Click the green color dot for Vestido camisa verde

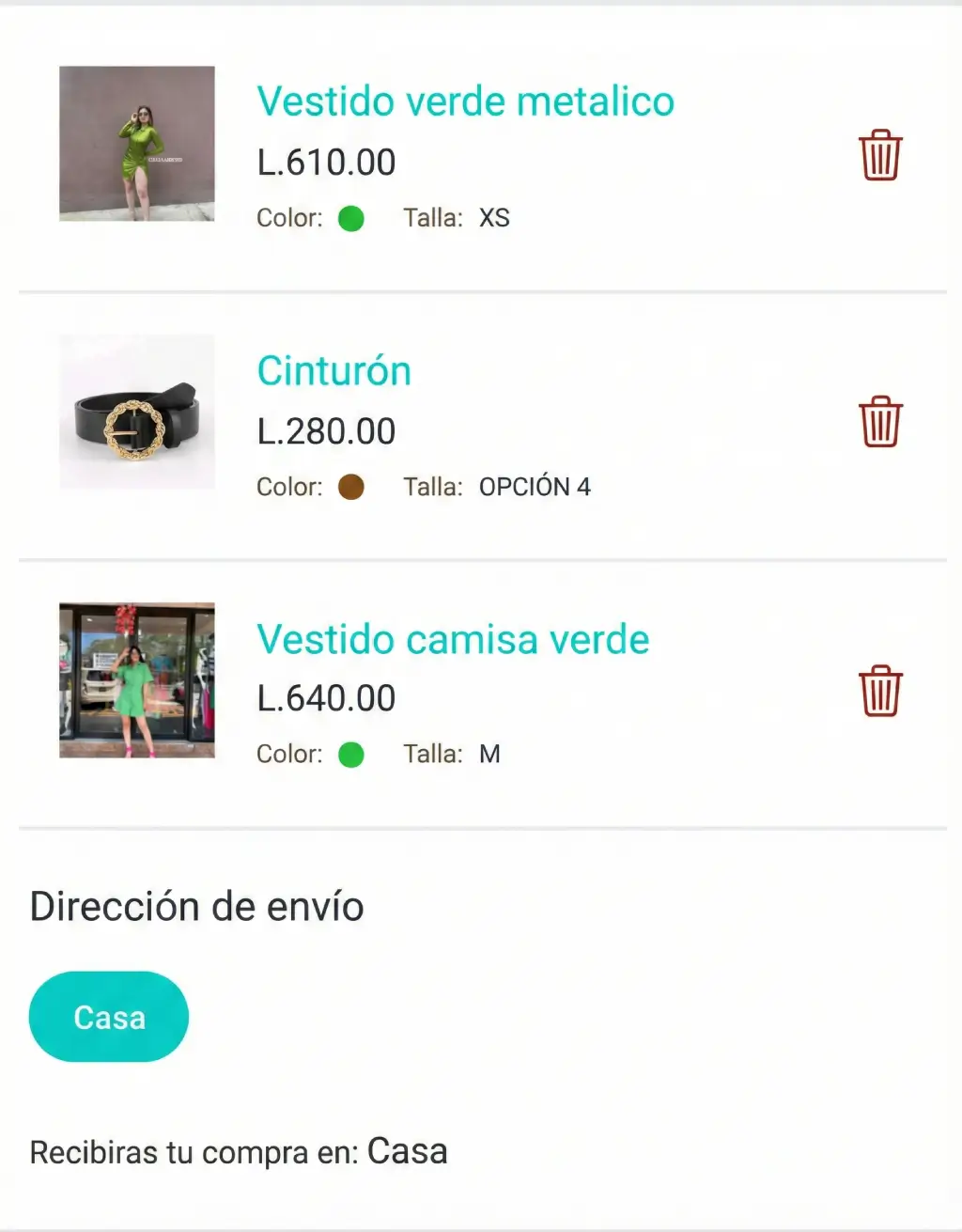350,755
